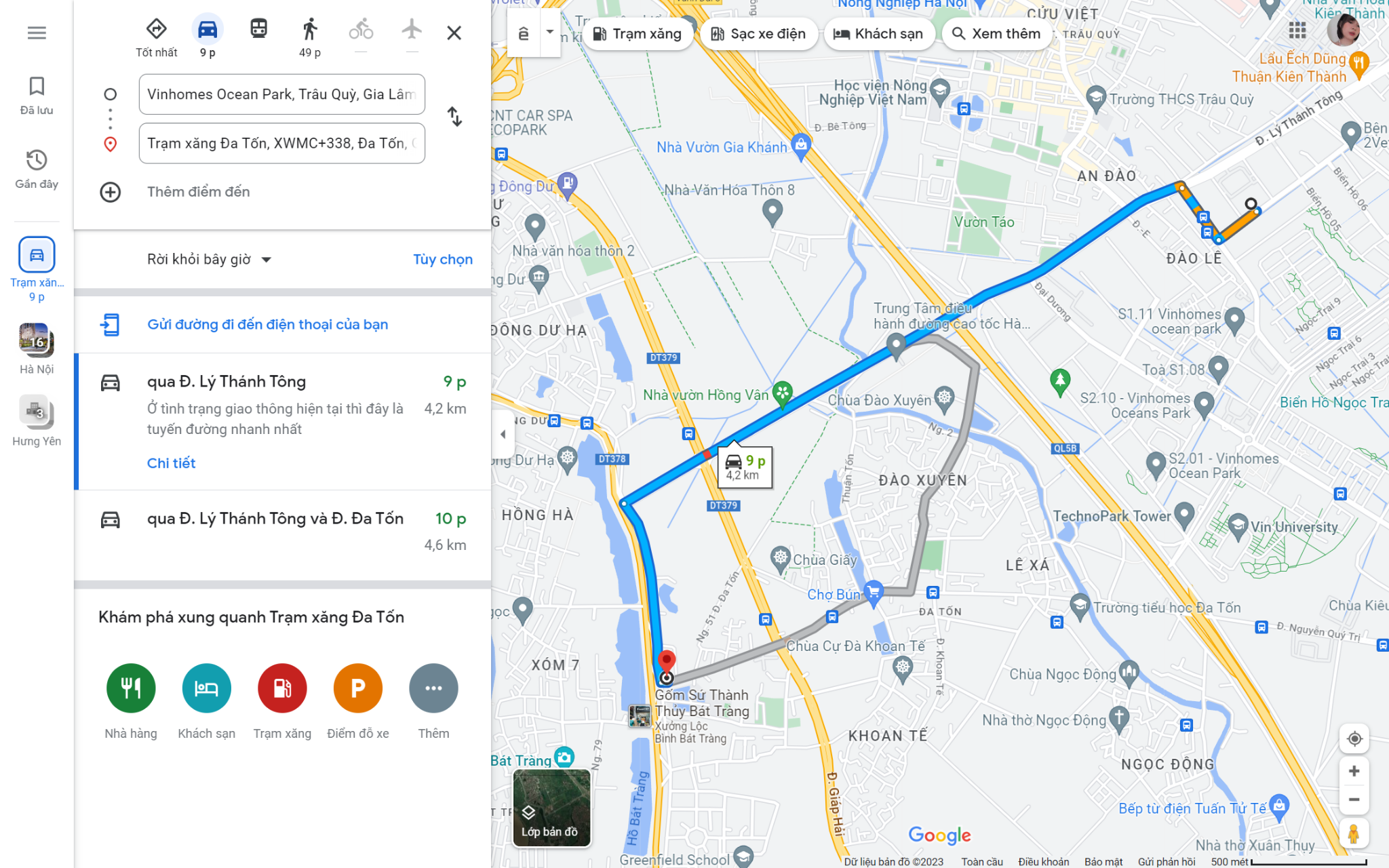The image size is (1389, 868).
Task: Select route via Đ. Lý Thánh Tông và Đ. Đa Tốn
Action: tap(275, 519)
